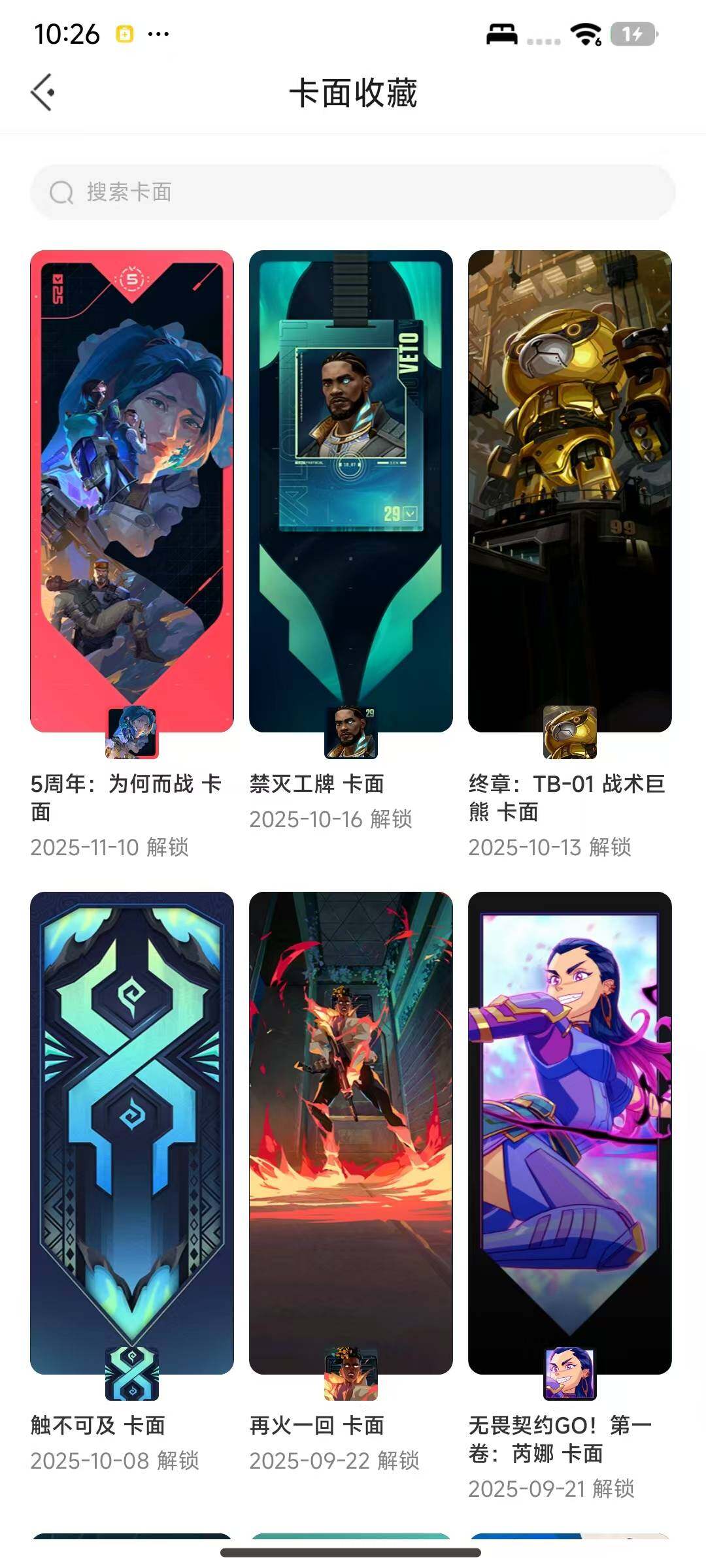Tap the search magnifier icon in search bar
This screenshot has width=706, height=1568.
[x=62, y=192]
